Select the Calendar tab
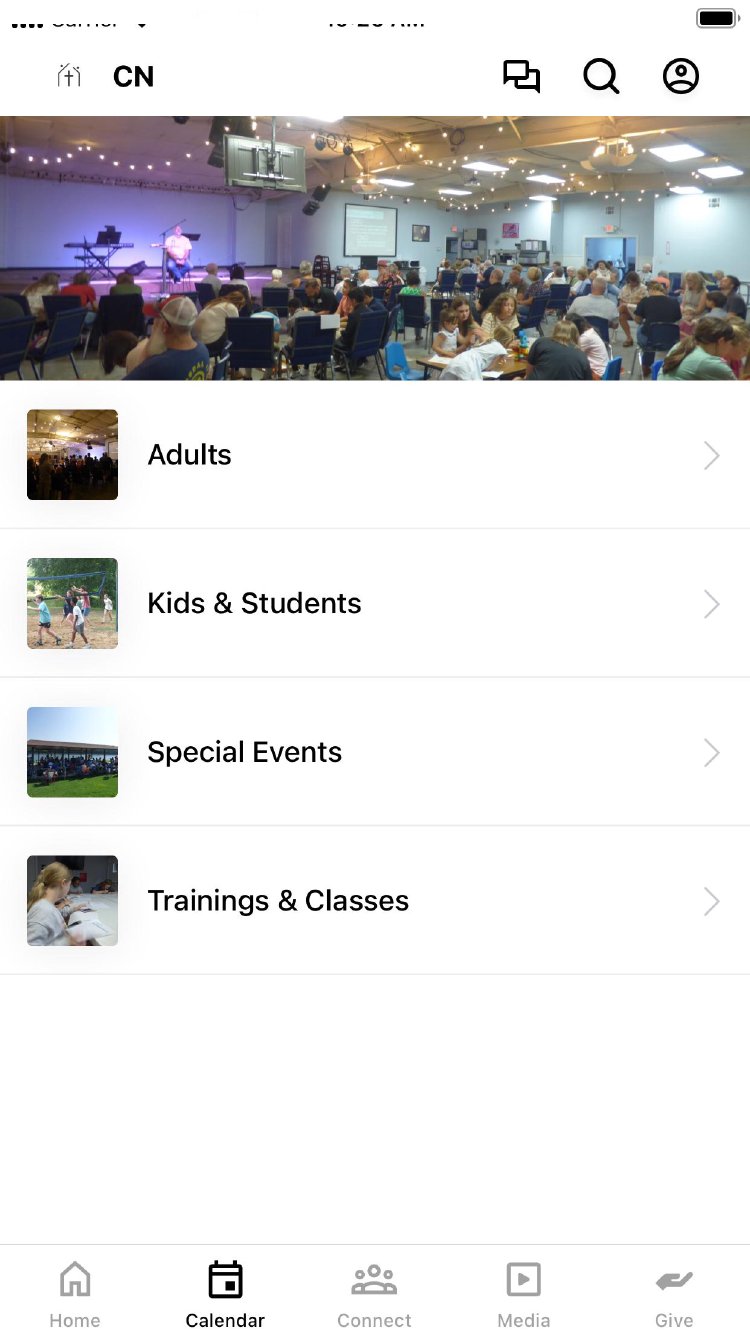The height and width of the screenshot is (1334, 750). 225,1294
